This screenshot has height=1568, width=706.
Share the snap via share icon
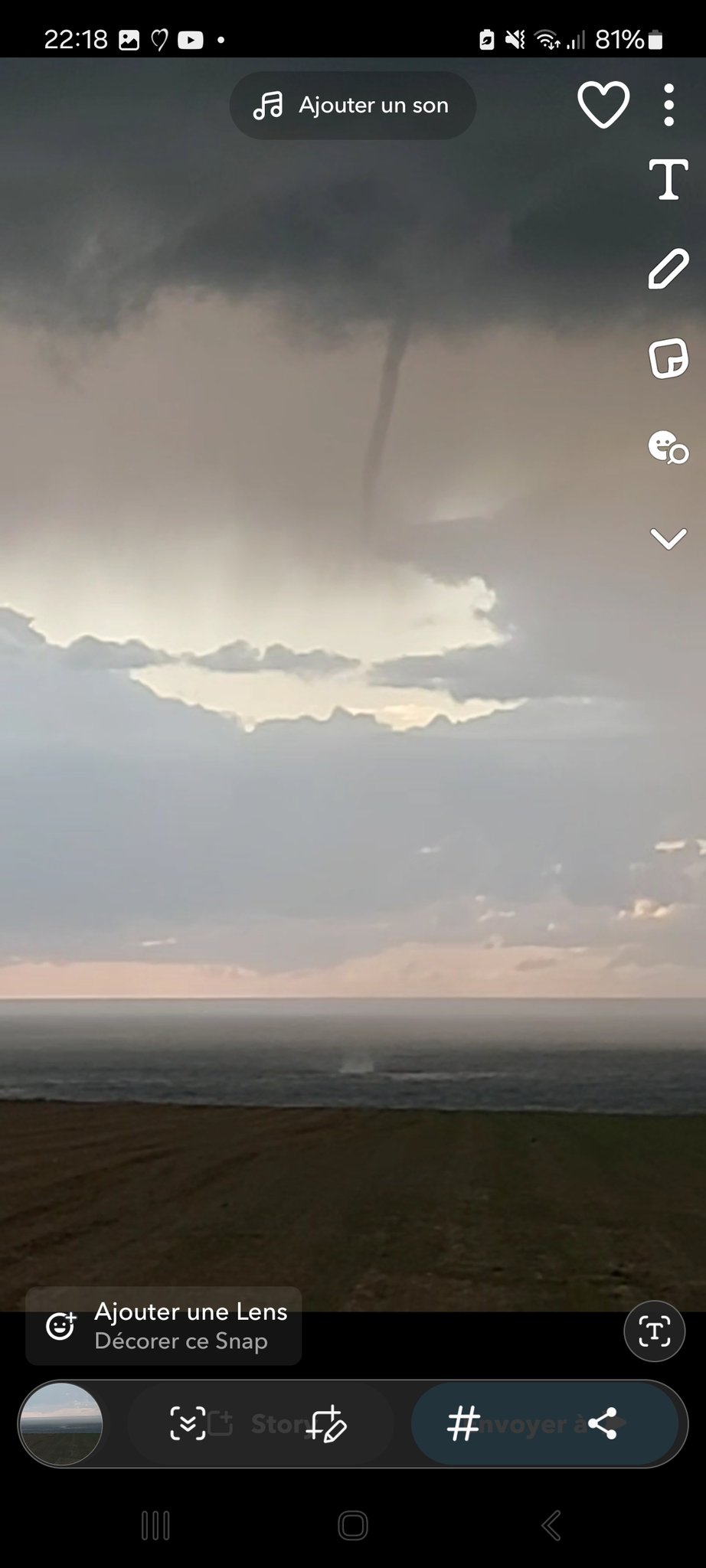click(x=603, y=1424)
